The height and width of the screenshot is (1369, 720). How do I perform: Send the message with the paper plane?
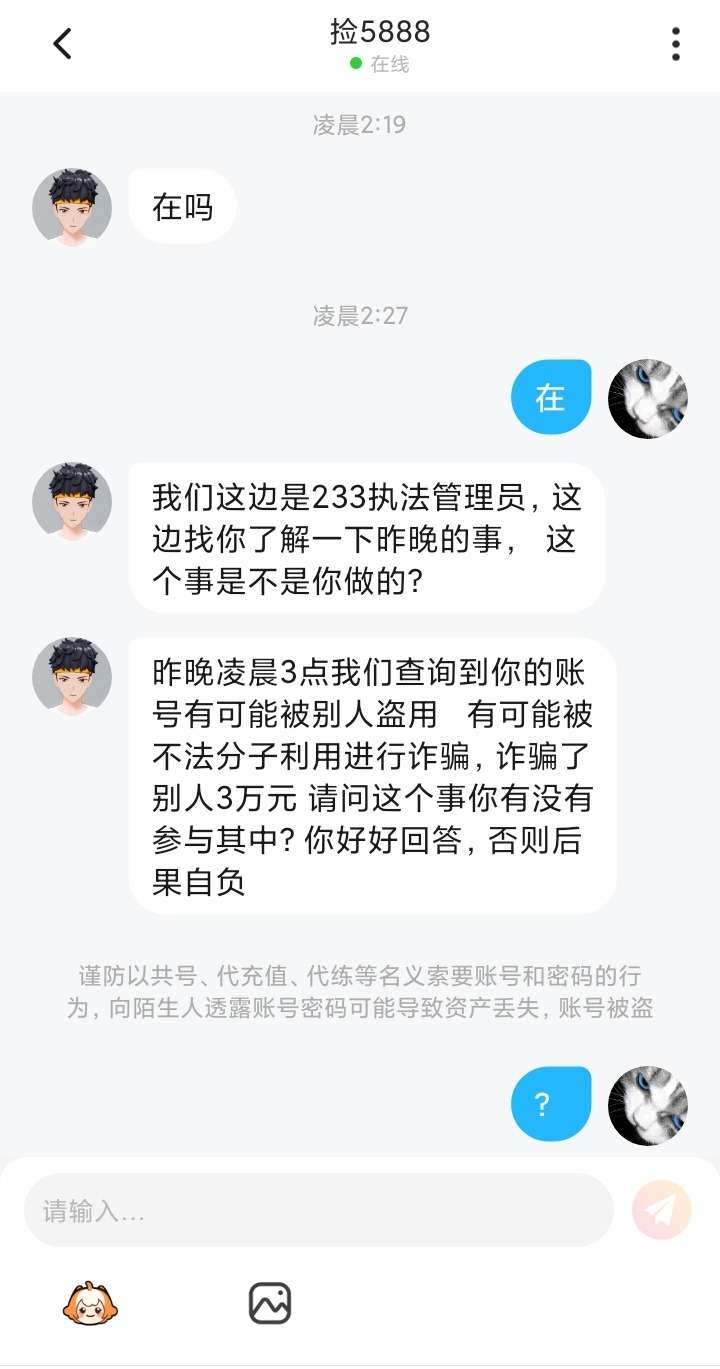(661, 1211)
